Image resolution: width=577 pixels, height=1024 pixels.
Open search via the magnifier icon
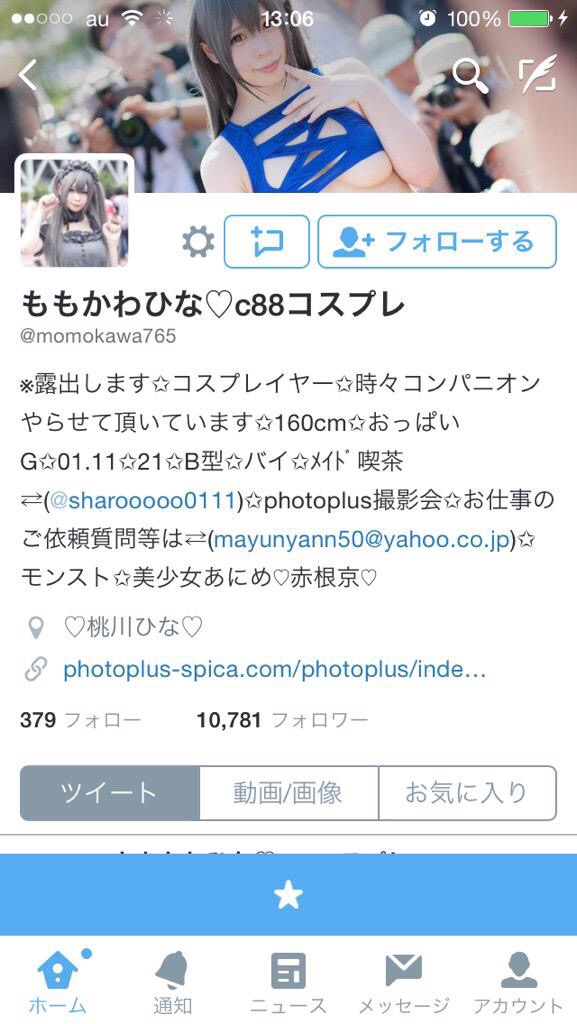click(x=470, y=74)
